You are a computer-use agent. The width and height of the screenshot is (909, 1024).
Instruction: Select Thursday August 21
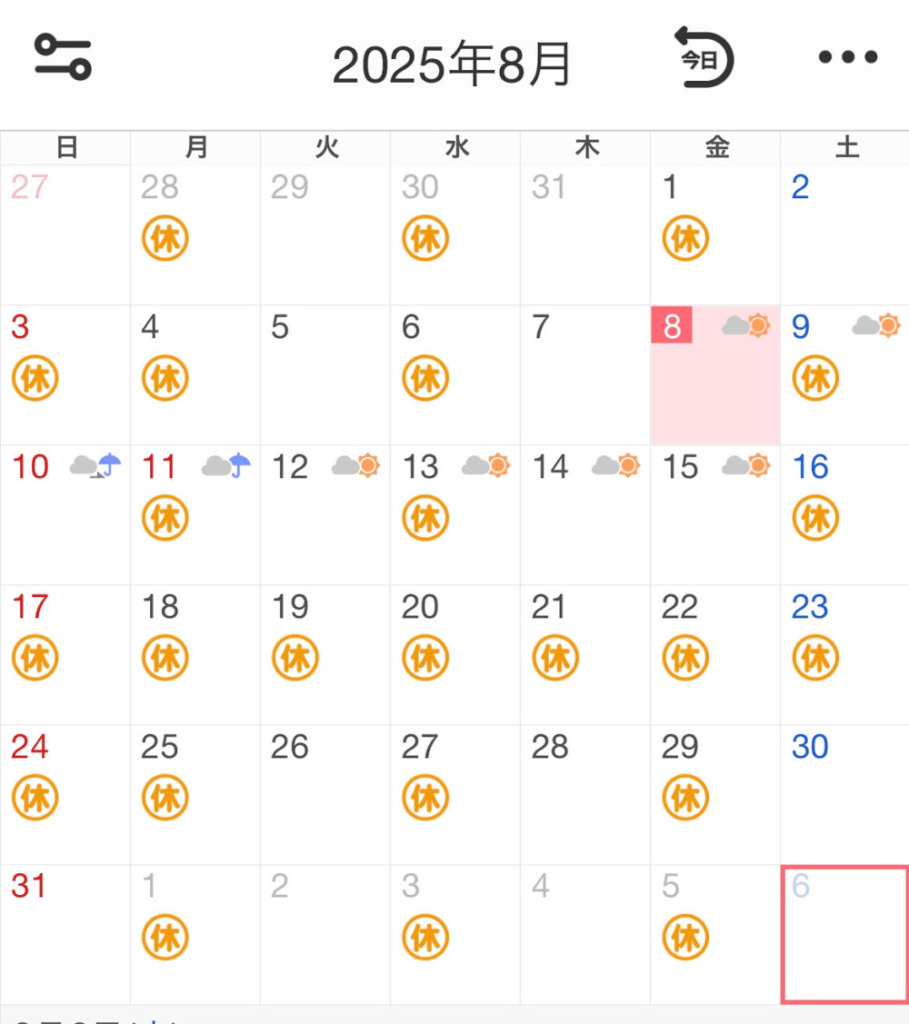[585, 655]
